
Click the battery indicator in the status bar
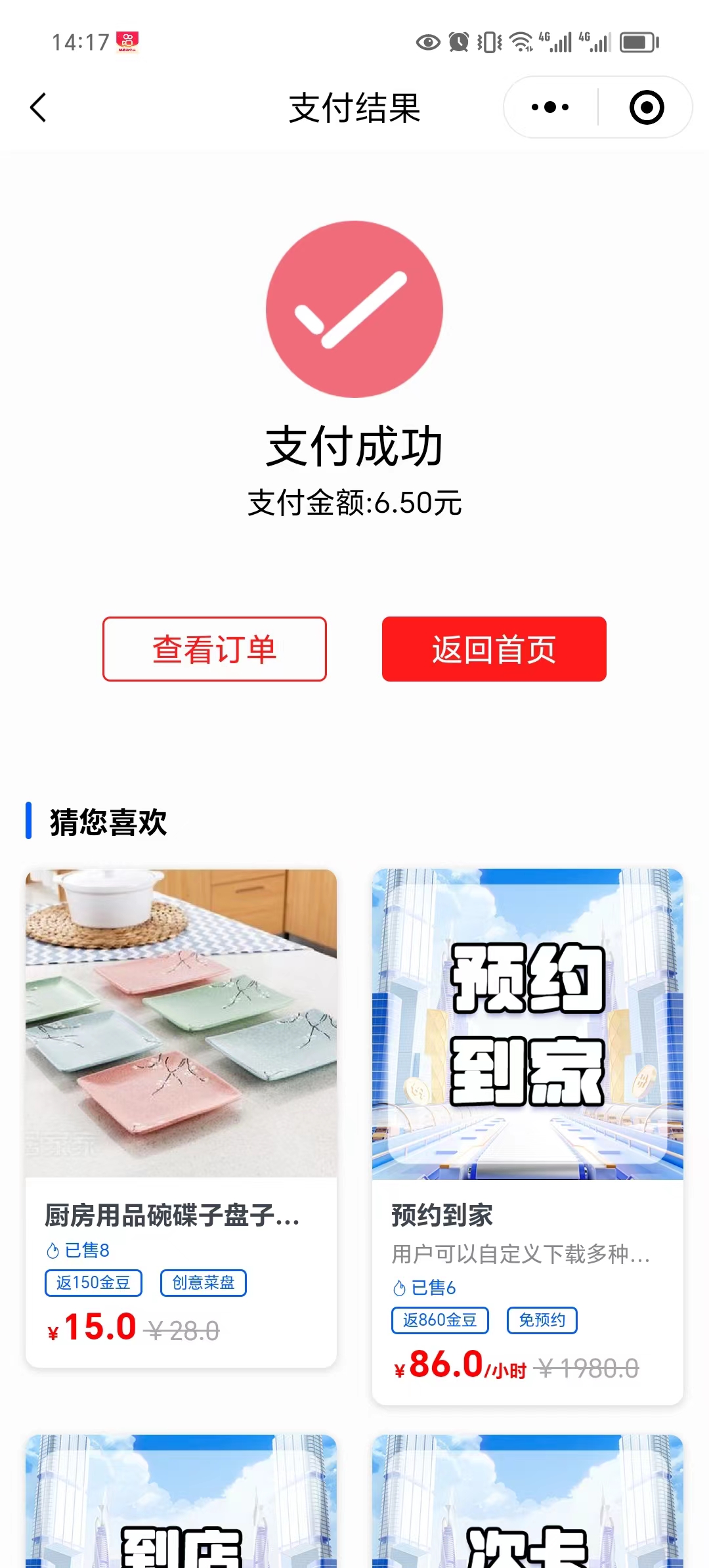635,42
